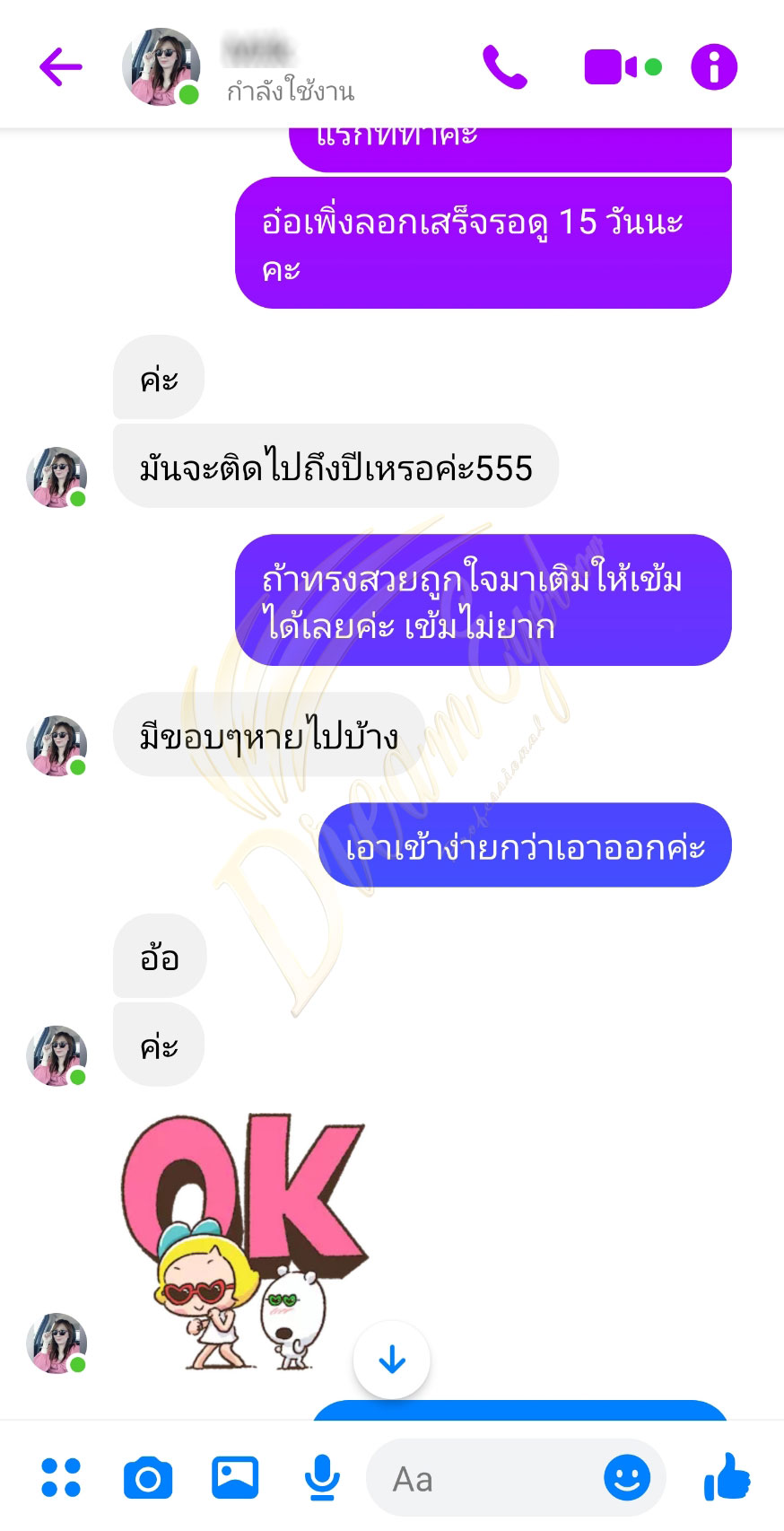
Task: Open the photo gallery picker
Action: click(235, 1478)
